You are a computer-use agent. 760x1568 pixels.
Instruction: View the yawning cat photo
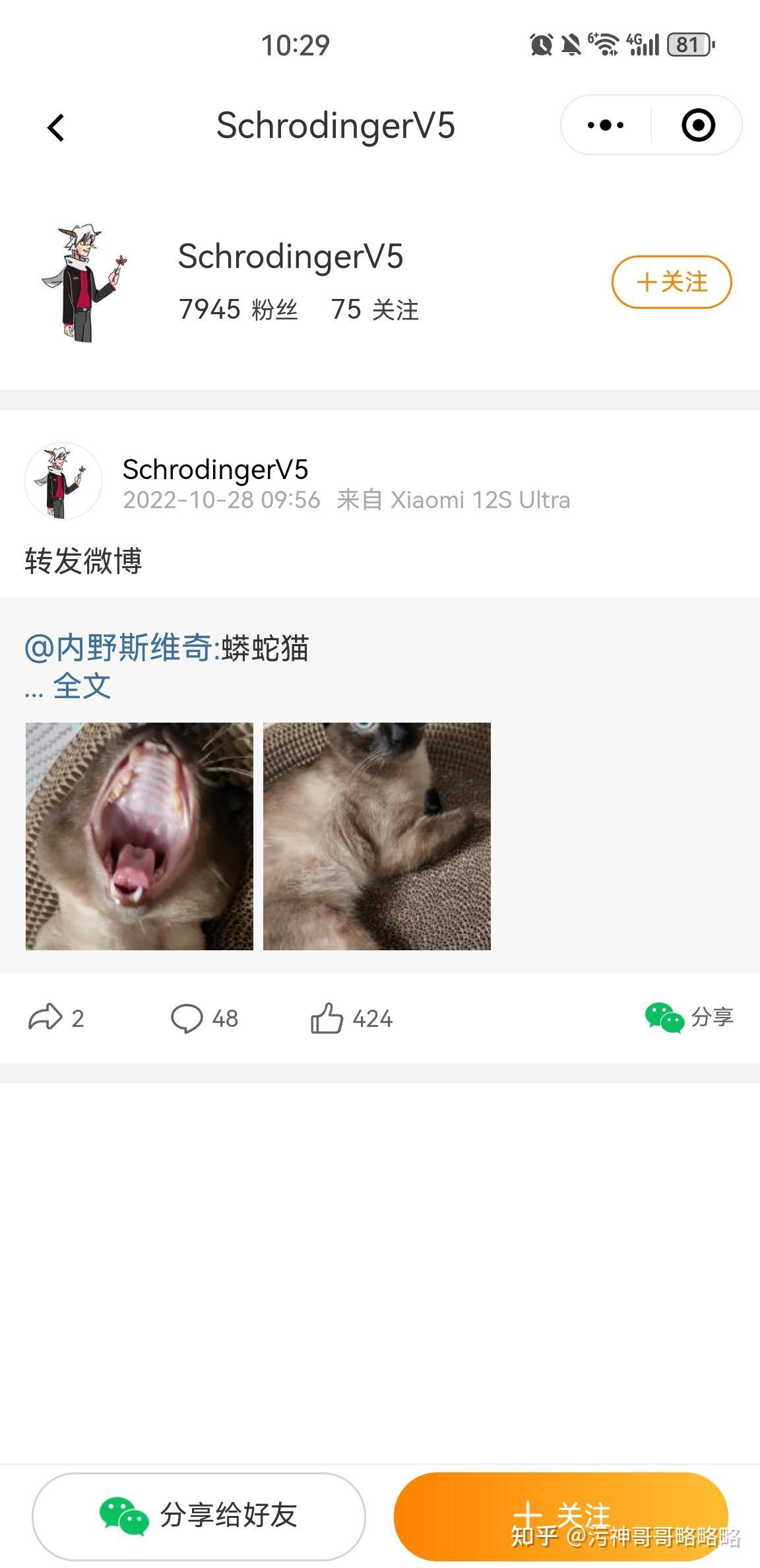coord(139,836)
